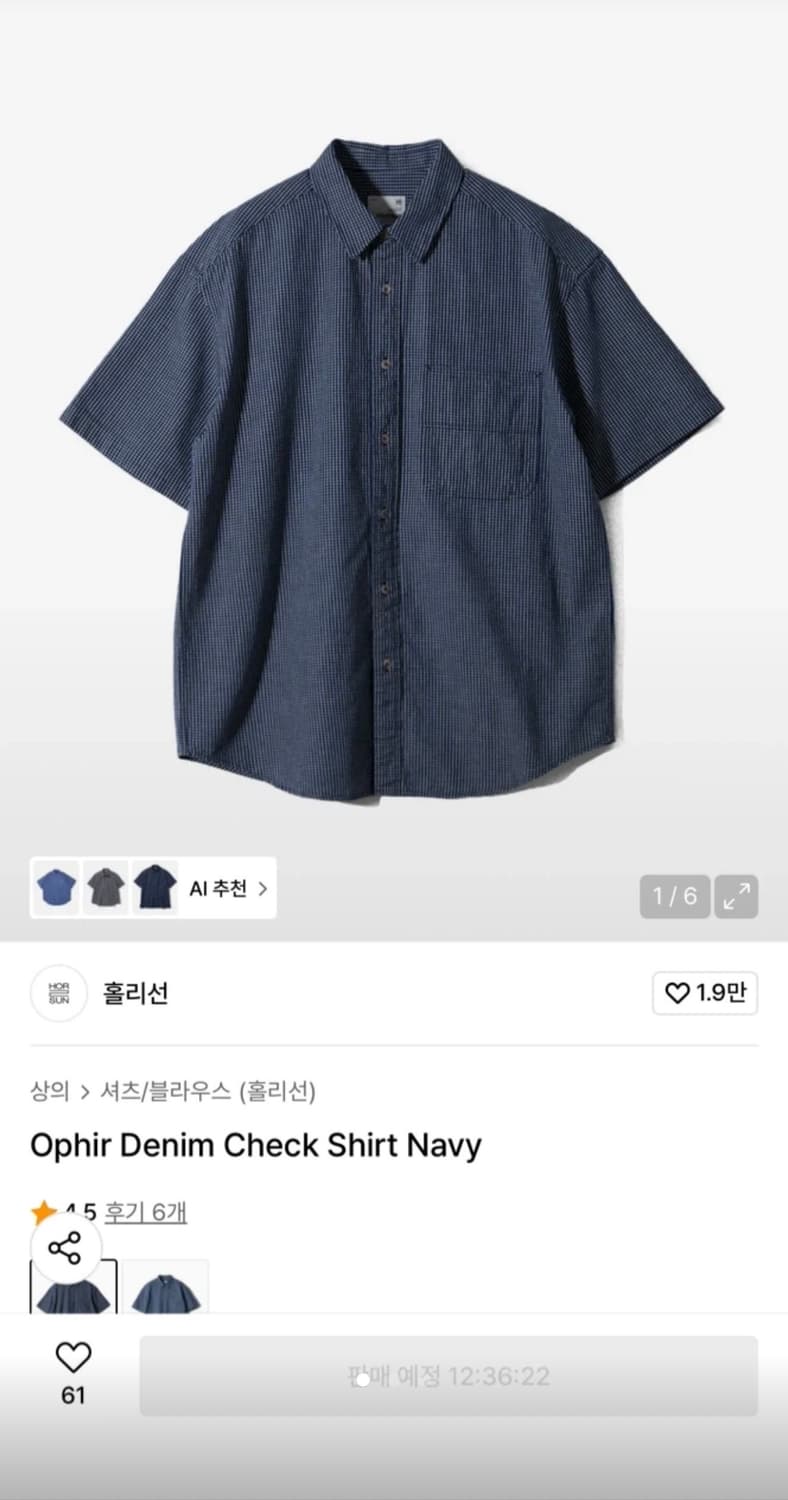This screenshot has height=1500, width=788.
Task: Open the 셔츠/블라우스 (홀리선) category
Action: tap(210, 1093)
